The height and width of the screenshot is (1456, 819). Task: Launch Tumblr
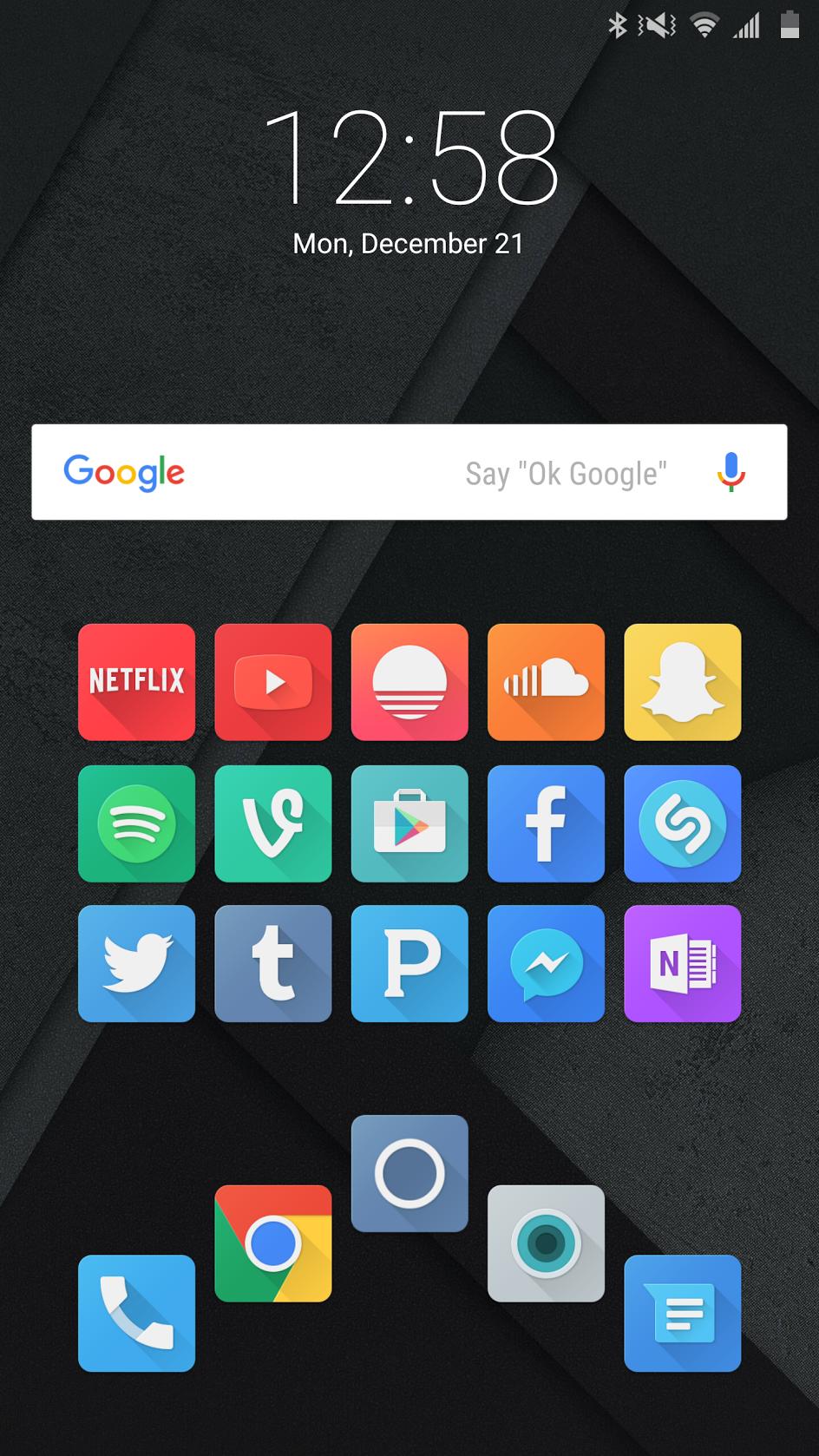pos(273,964)
